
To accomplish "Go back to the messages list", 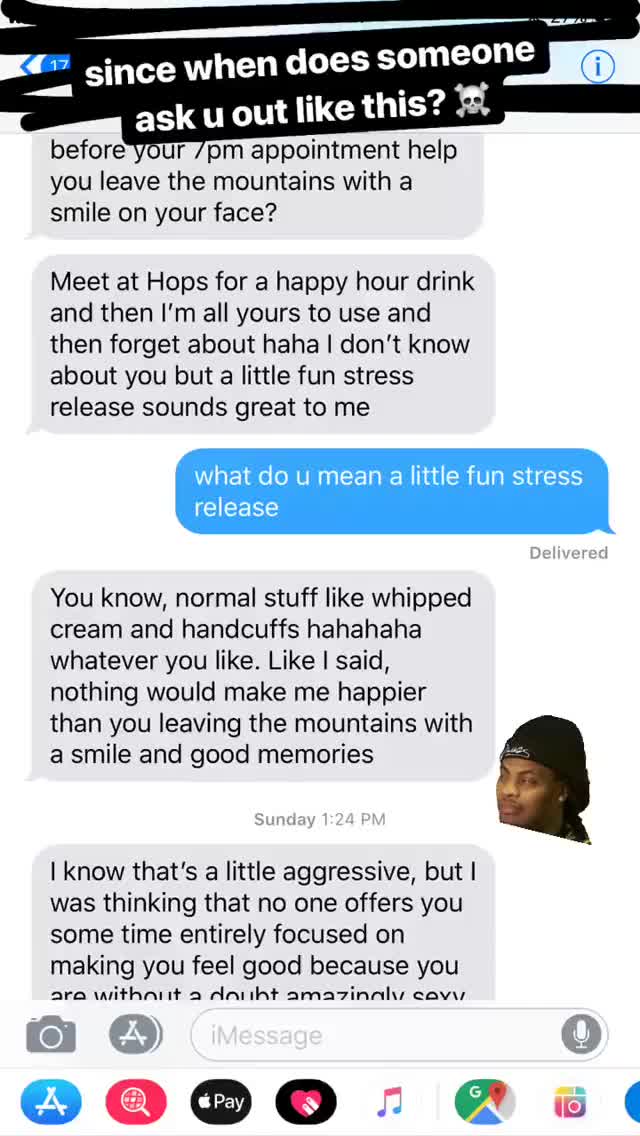I will 46,66.
